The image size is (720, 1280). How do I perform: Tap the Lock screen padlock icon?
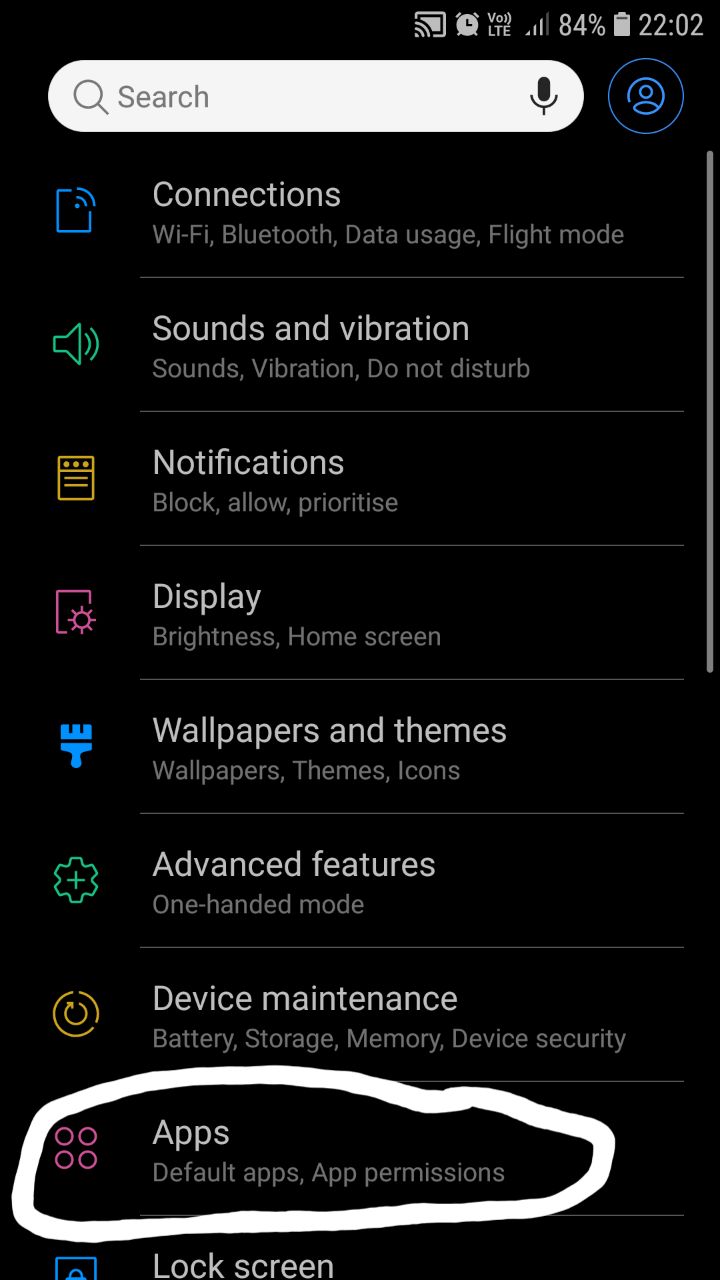[x=75, y=1268]
